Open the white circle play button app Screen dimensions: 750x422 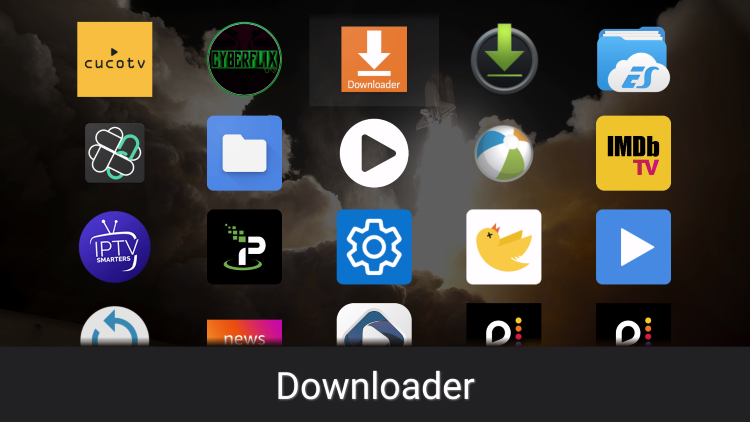tap(374, 153)
